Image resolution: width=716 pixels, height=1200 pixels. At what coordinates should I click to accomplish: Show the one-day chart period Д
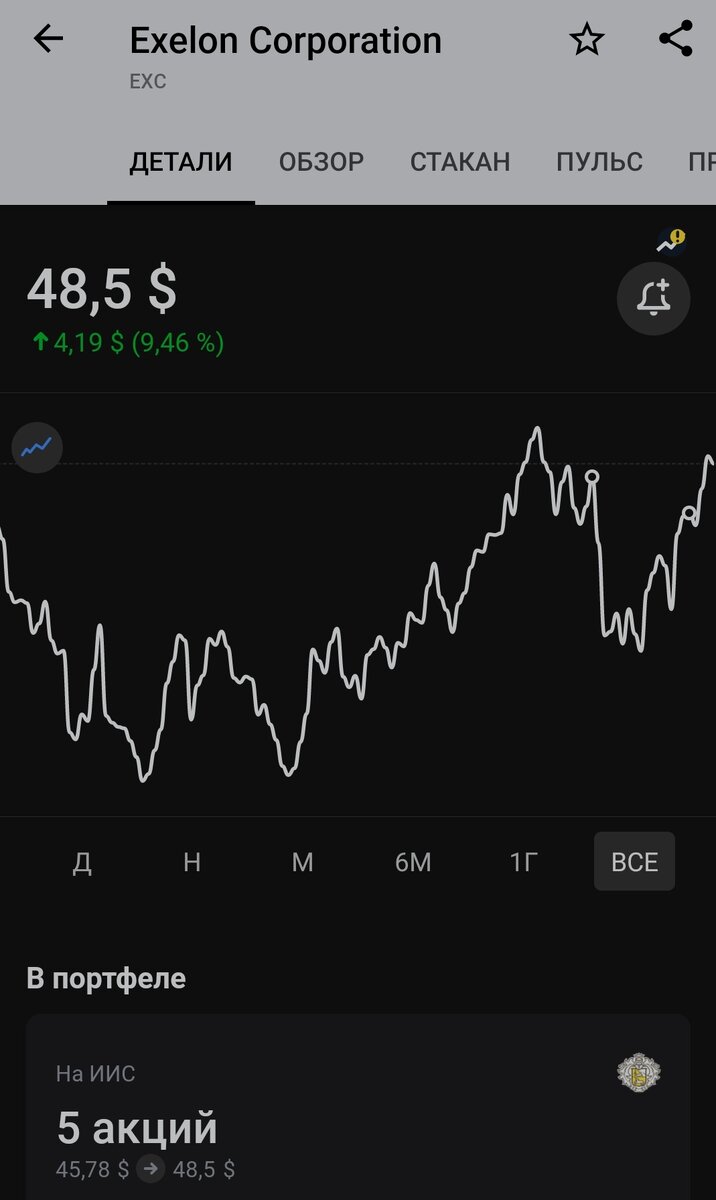[x=82, y=862]
